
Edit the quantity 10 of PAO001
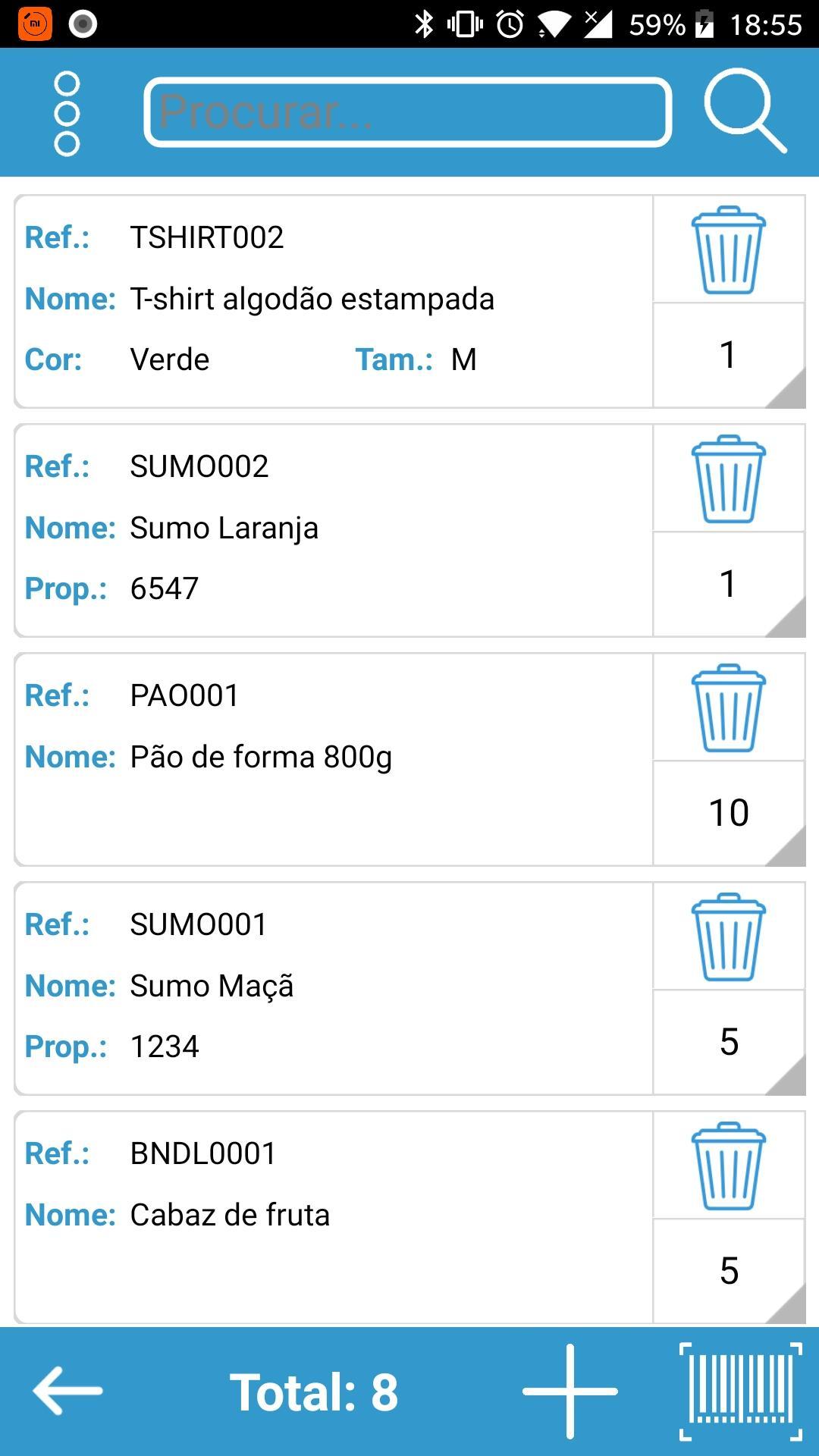tap(728, 813)
